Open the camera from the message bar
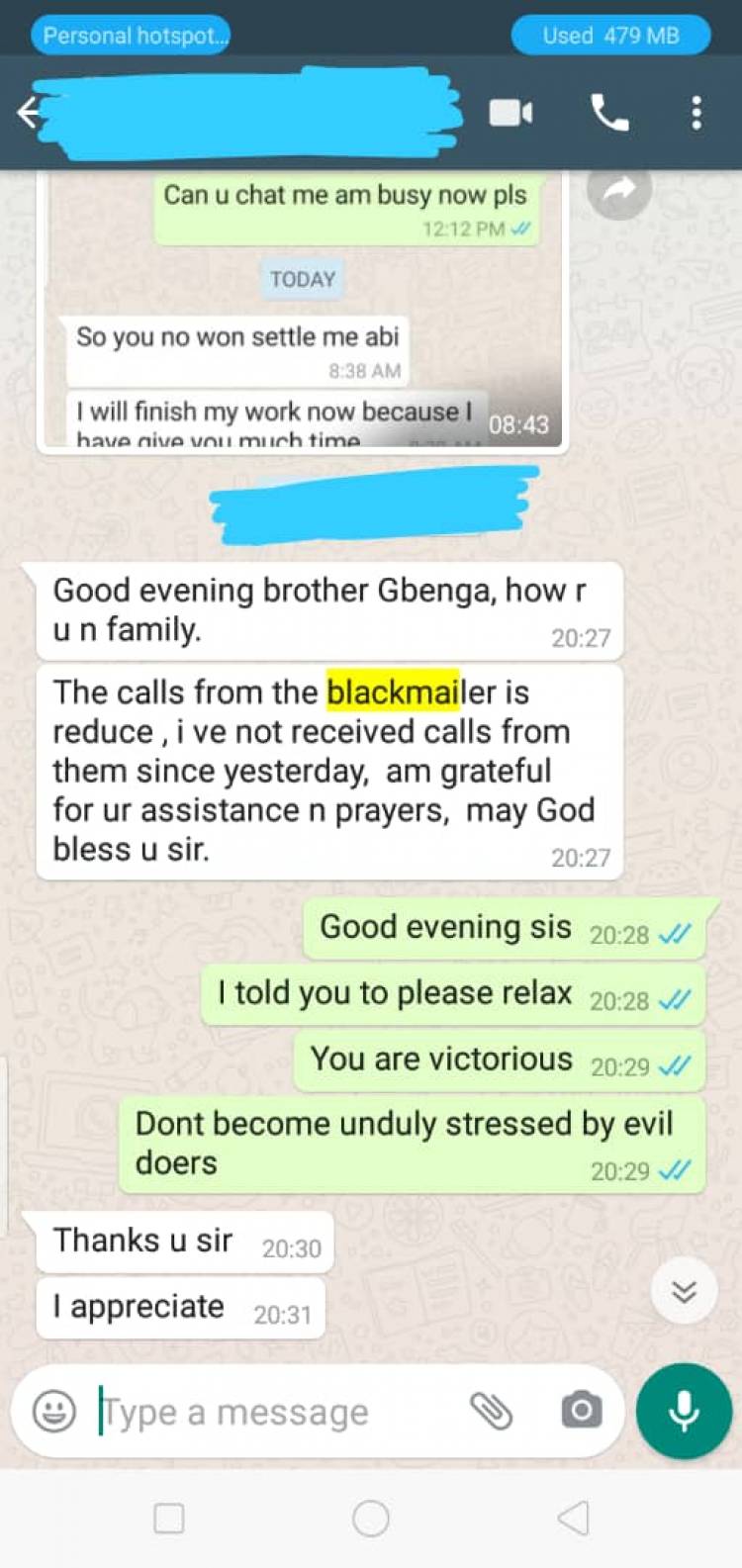 pyautogui.click(x=581, y=1411)
